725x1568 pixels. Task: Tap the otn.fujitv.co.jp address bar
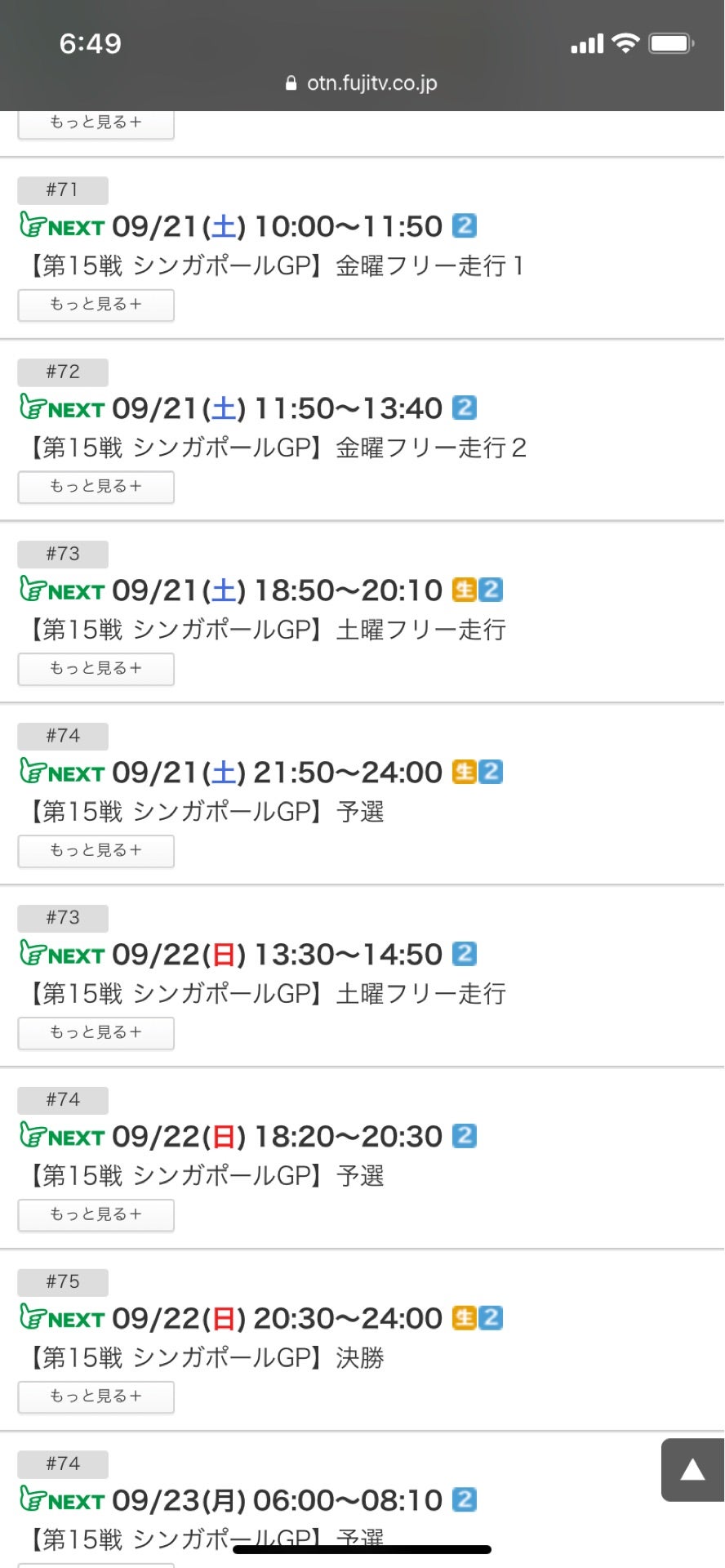(362, 83)
